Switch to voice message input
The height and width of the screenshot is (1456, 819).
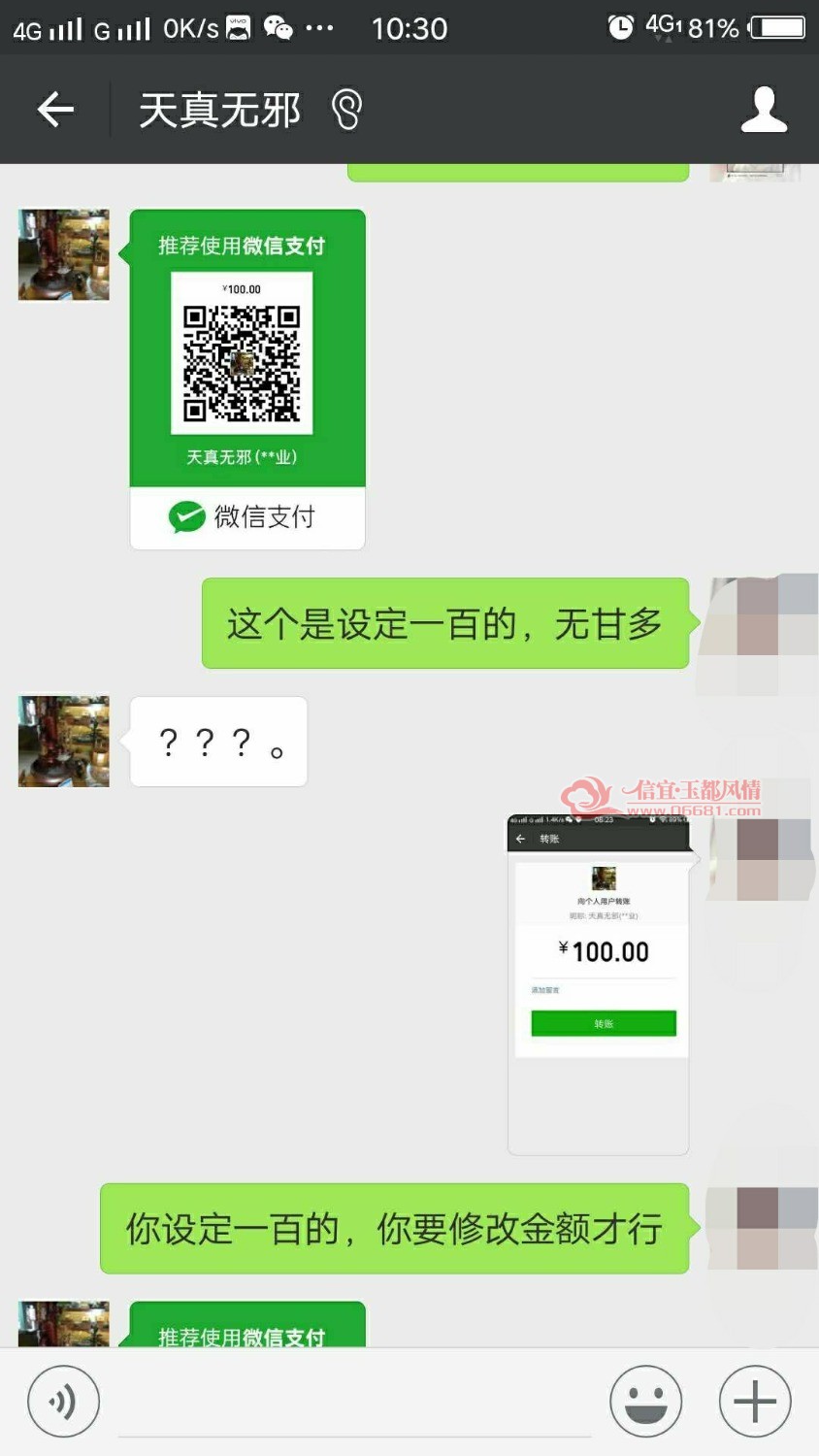[63, 1402]
